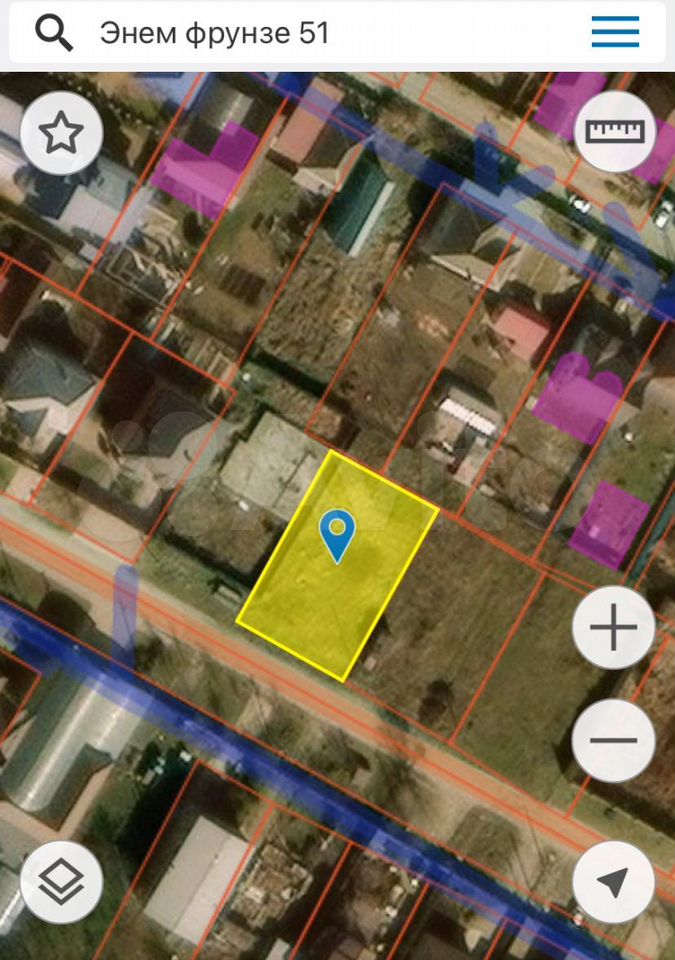This screenshot has width=675, height=960.
Task: Open the hamburger menu
Action: [x=615, y=33]
